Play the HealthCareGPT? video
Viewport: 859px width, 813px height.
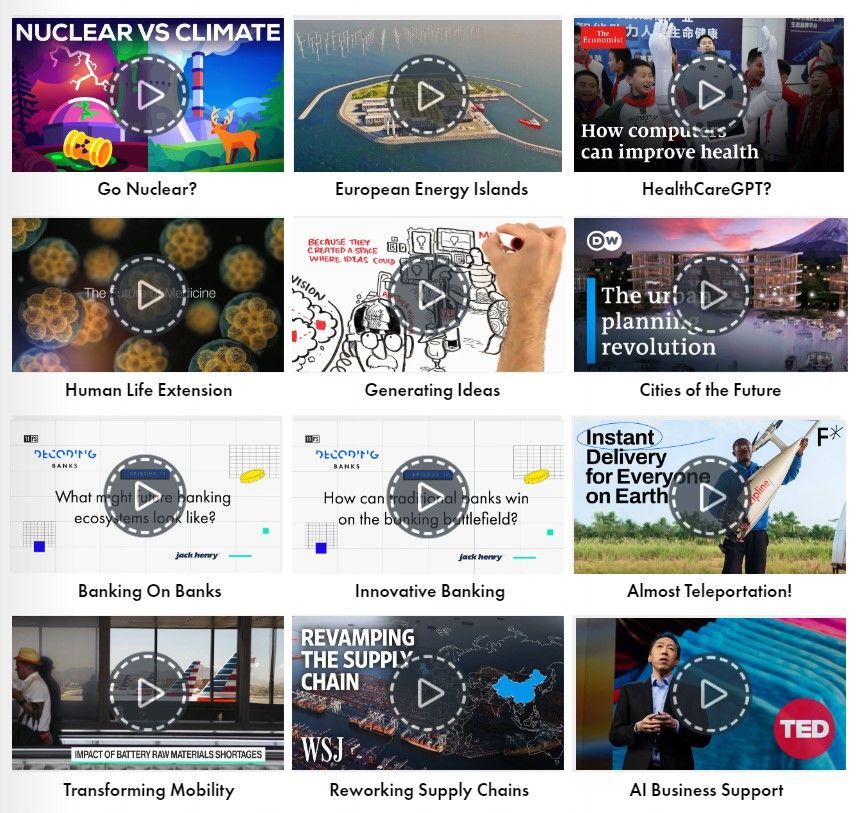tap(710, 95)
